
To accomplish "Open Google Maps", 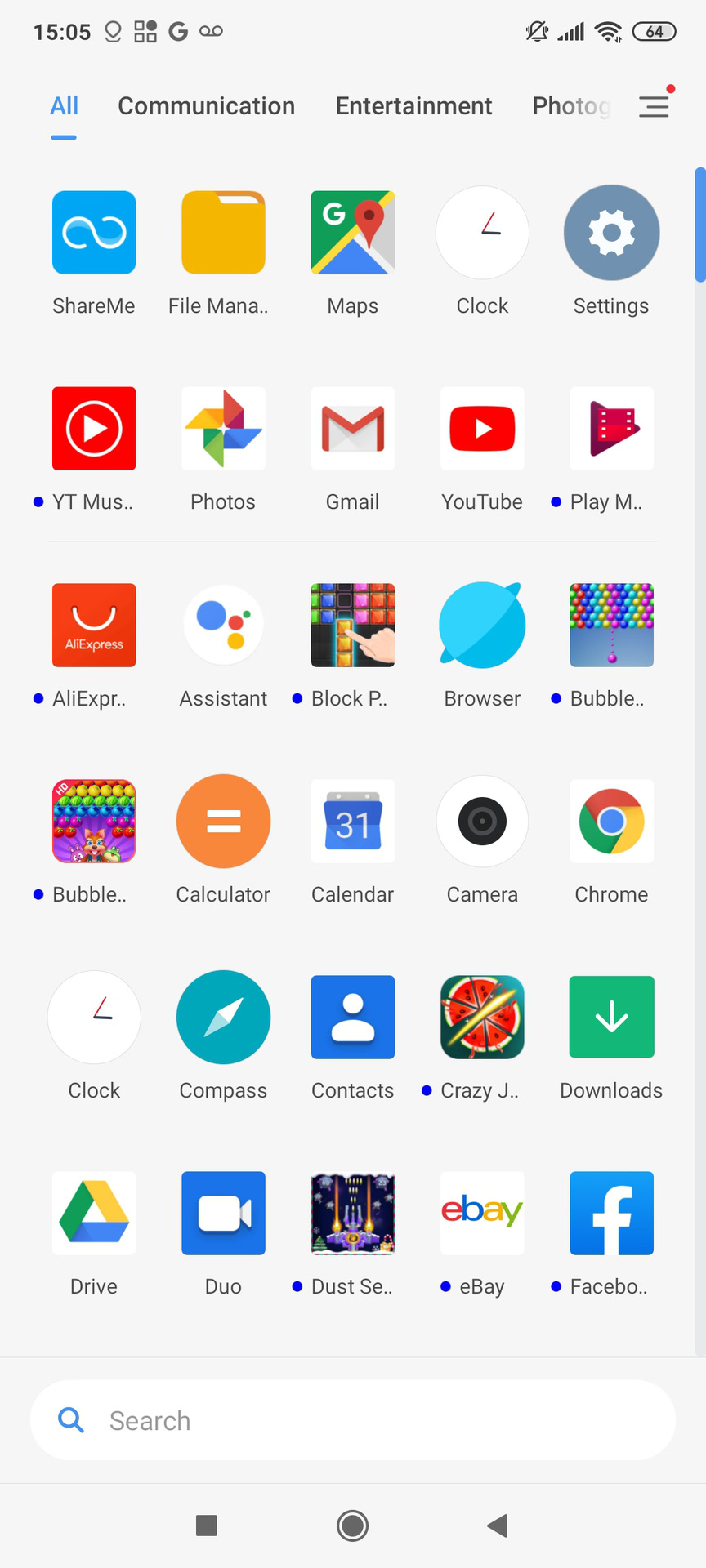I will point(353,233).
